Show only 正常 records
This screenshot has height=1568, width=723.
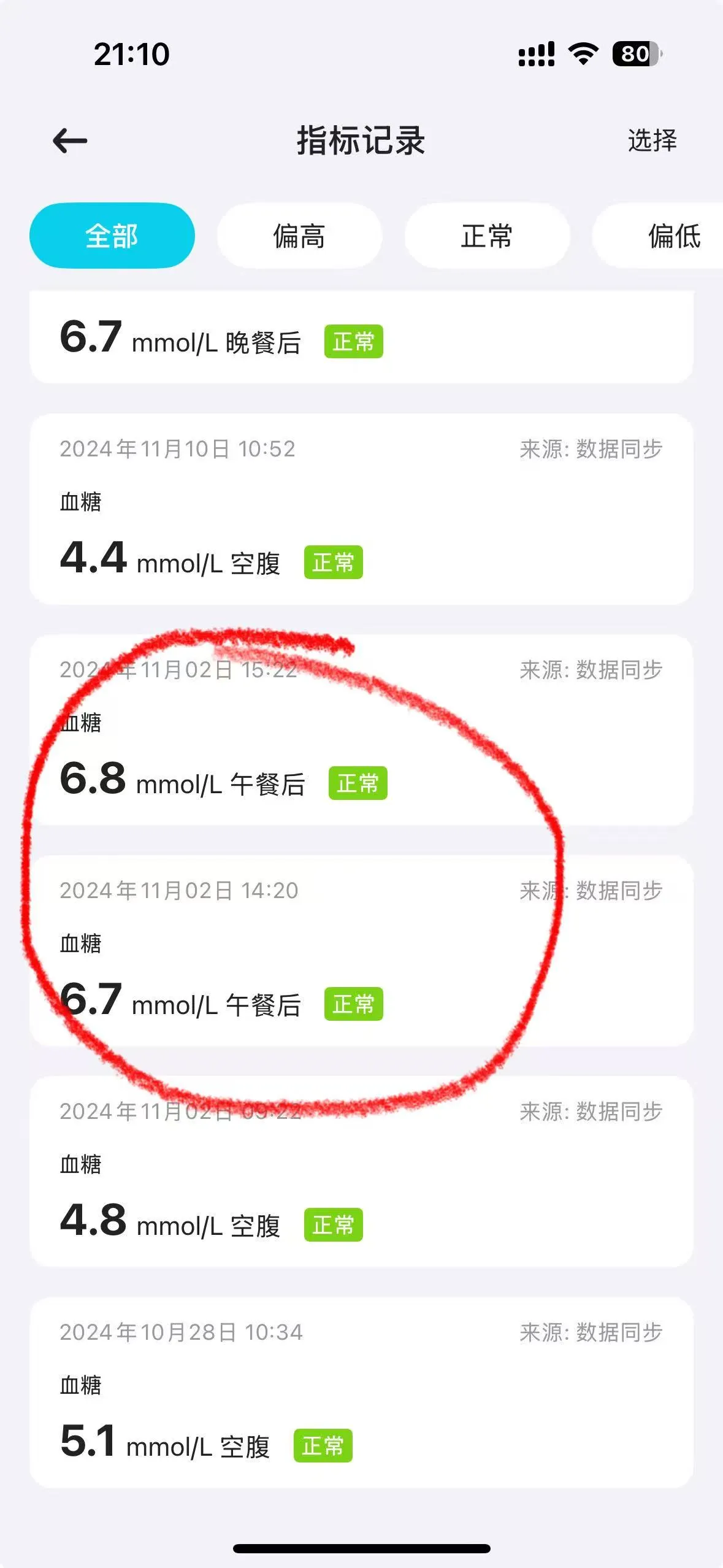487,236
